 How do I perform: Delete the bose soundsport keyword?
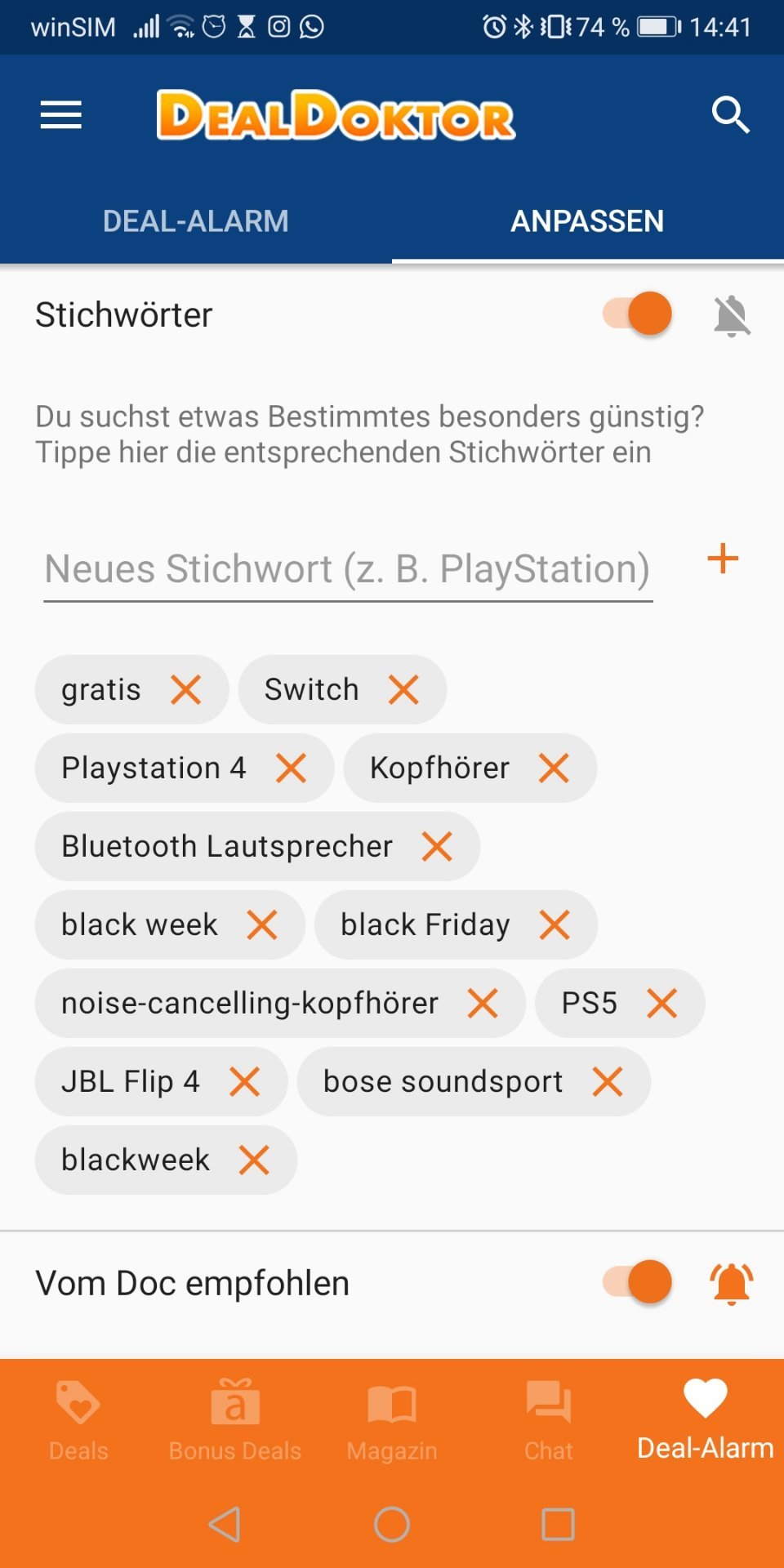[x=608, y=1082]
